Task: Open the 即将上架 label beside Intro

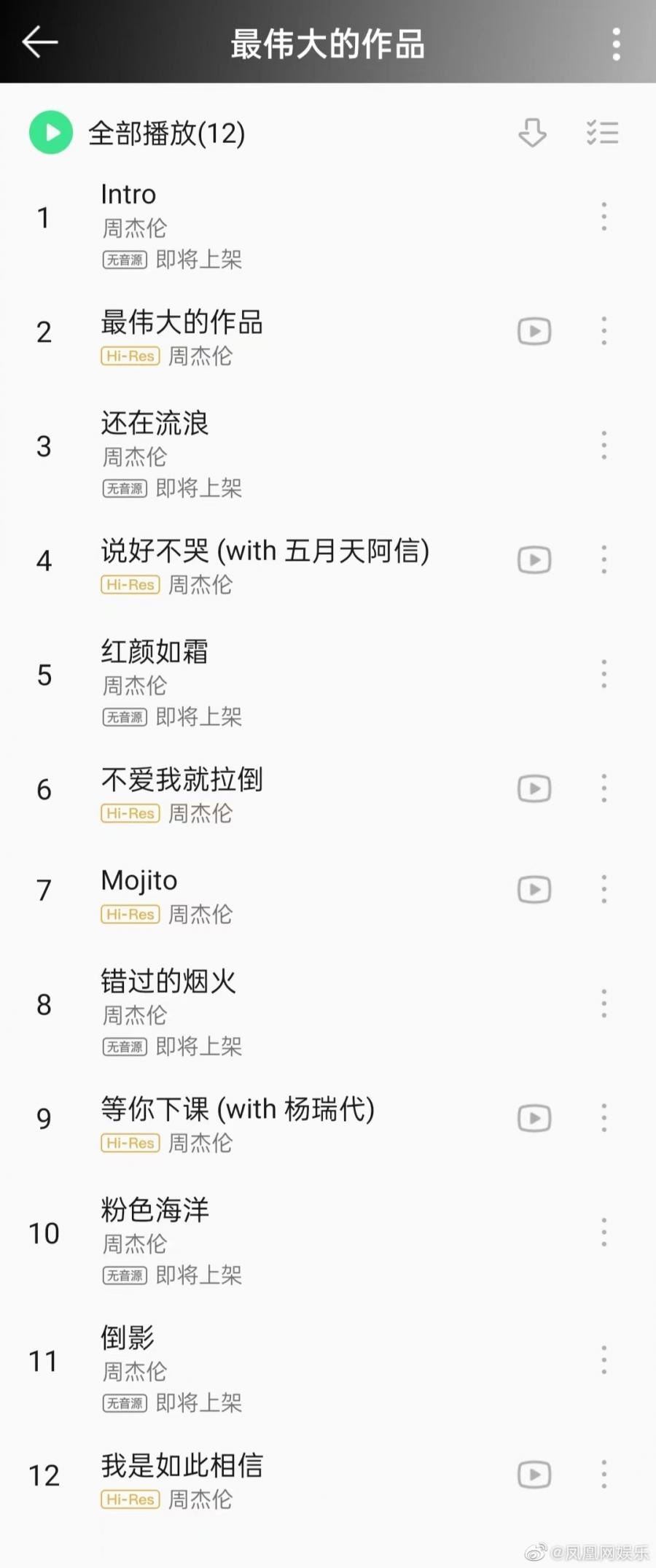Action: pos(198,260)
